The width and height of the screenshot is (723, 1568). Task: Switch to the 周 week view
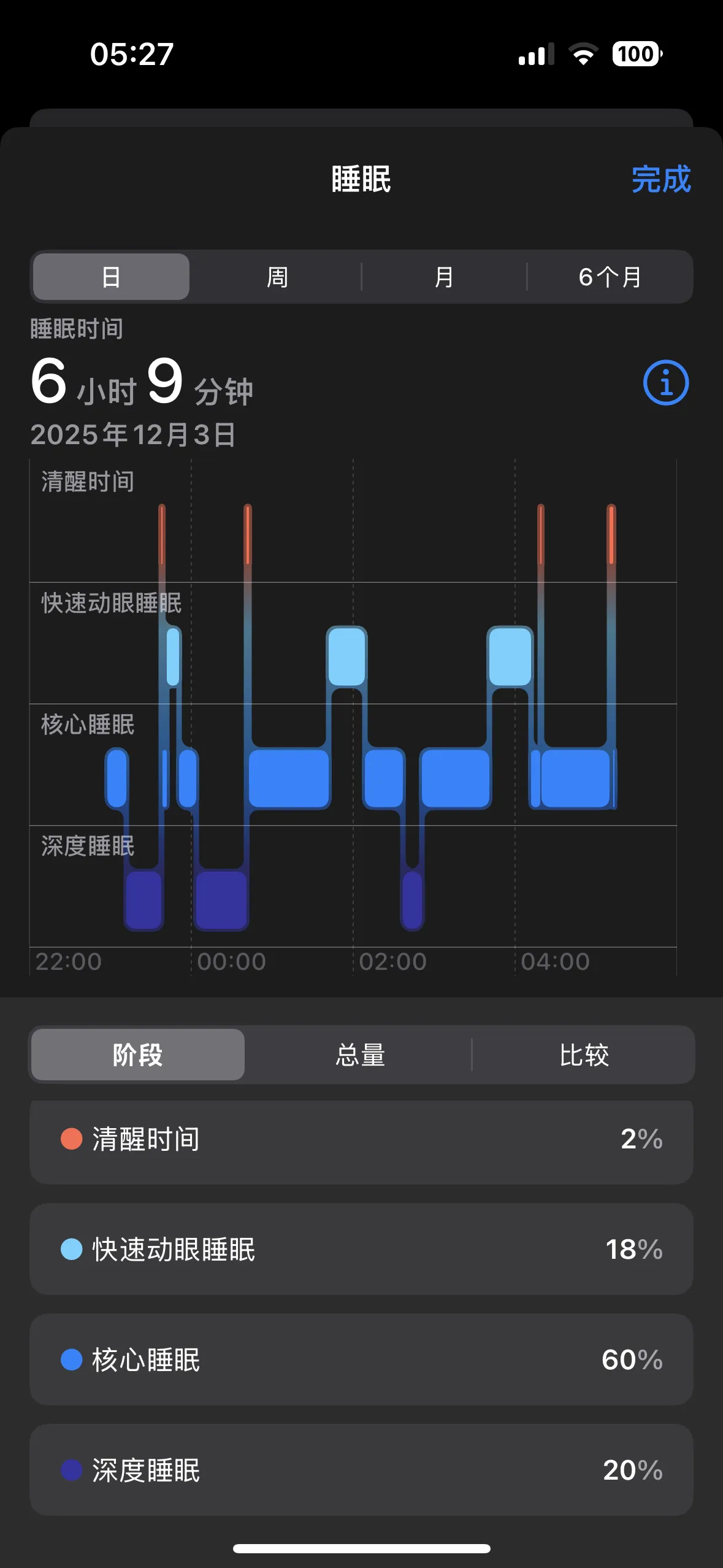(x=277, y=277)
